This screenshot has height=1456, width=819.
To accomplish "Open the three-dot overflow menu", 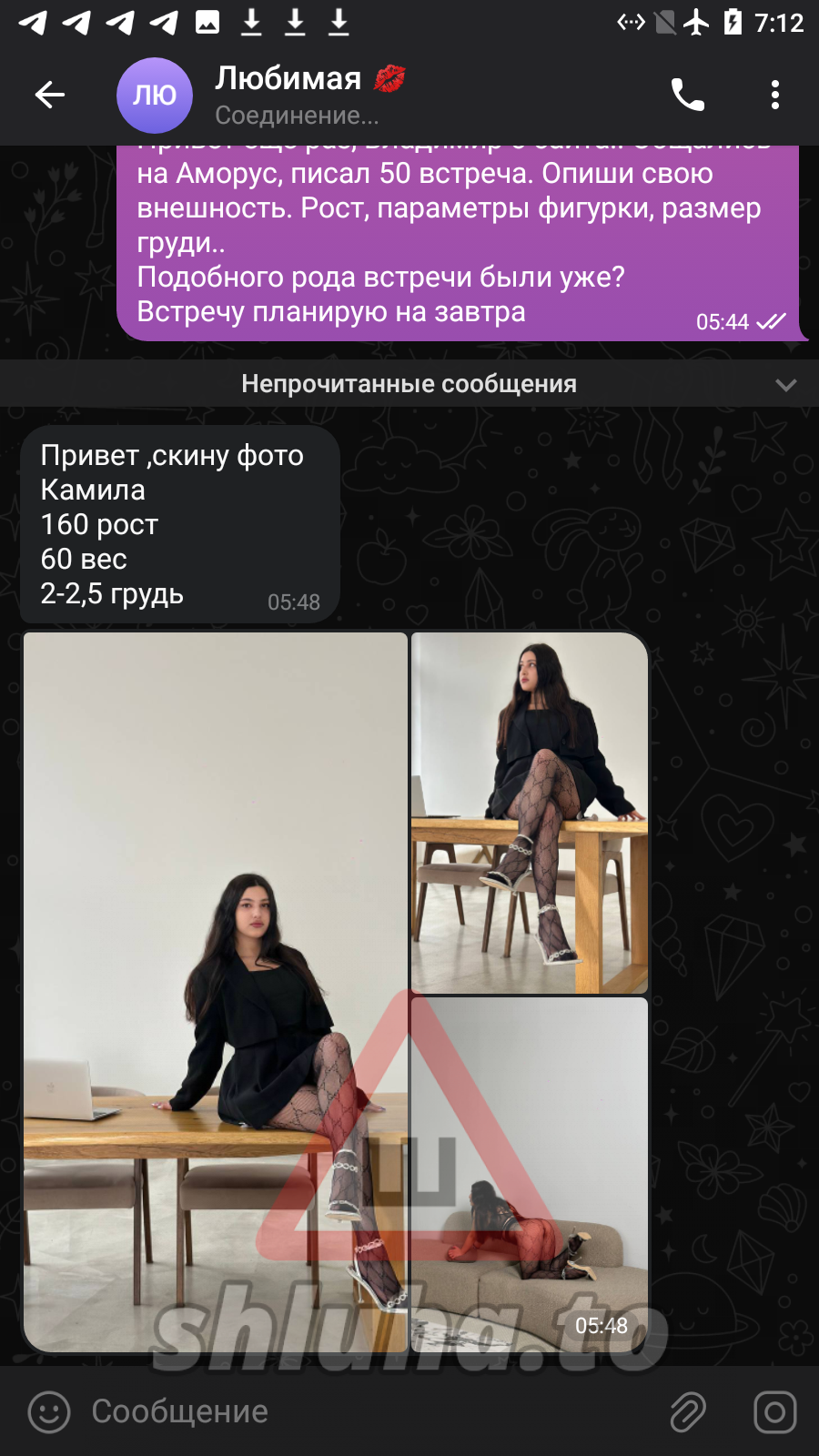I will [775, 95].
